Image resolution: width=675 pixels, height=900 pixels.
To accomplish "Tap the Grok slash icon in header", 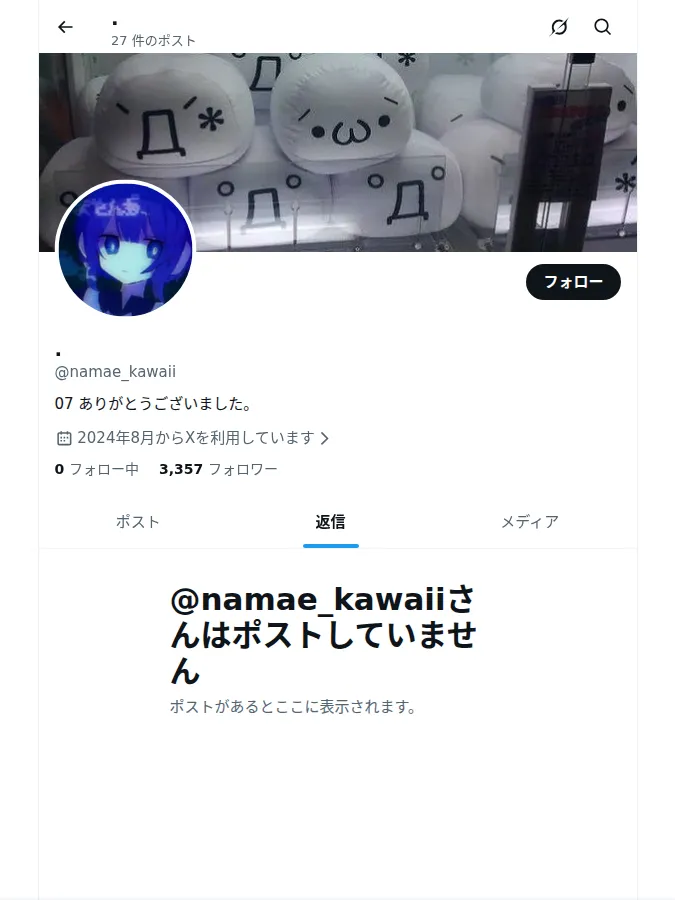I will pyautogui.click(x=559, y=27).
